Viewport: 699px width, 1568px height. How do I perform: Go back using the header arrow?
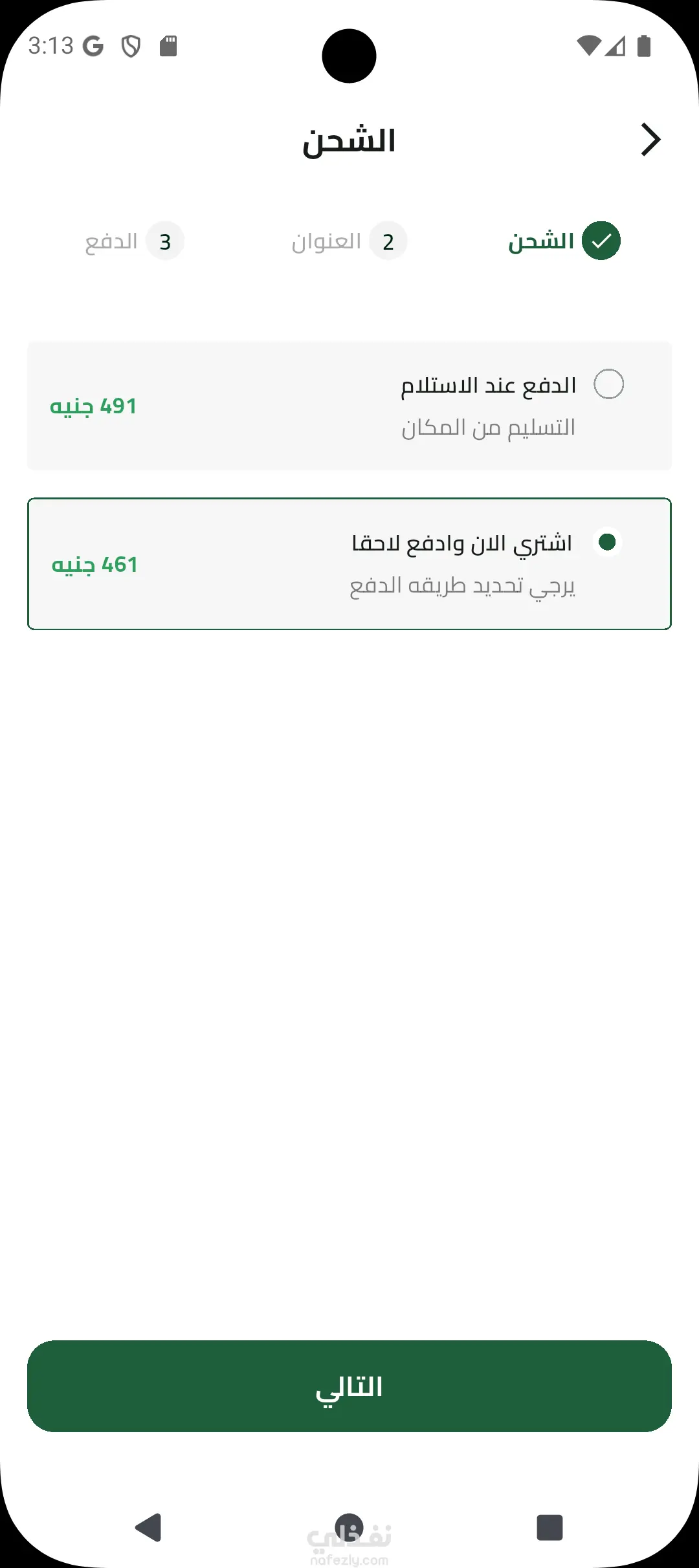tap(650, 140)
